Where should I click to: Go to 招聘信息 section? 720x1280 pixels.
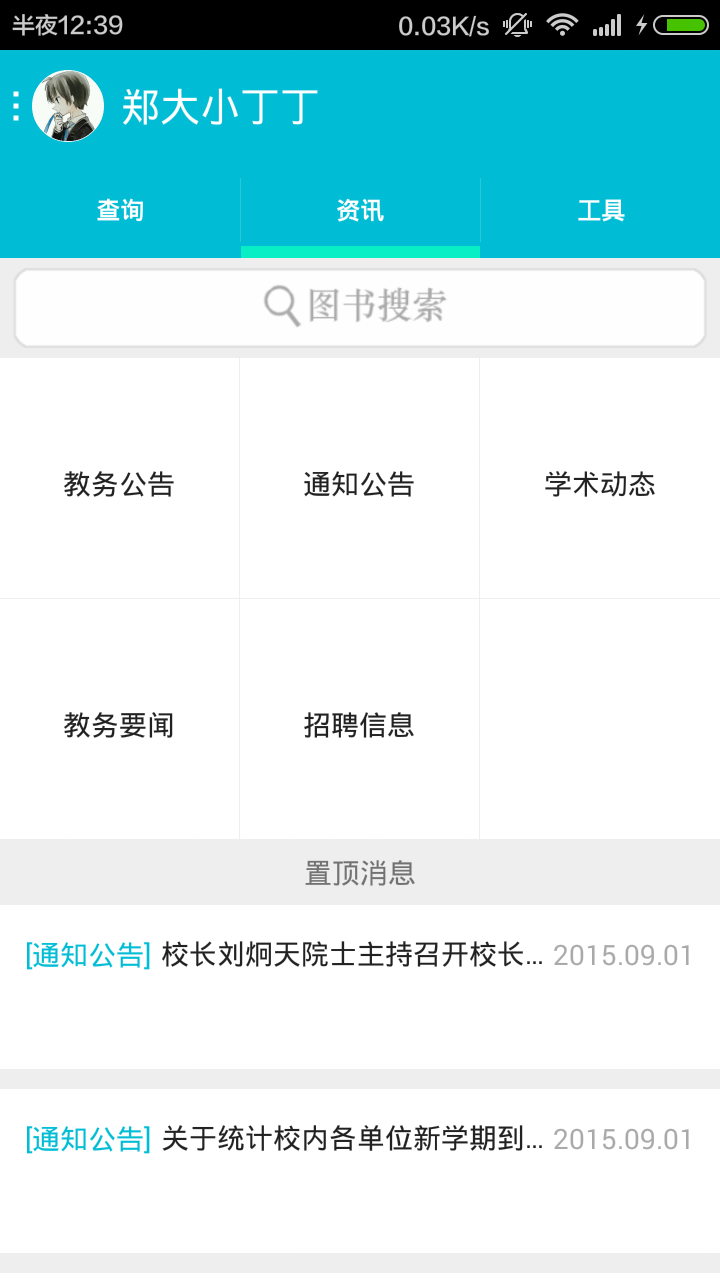tap(360, 725)
